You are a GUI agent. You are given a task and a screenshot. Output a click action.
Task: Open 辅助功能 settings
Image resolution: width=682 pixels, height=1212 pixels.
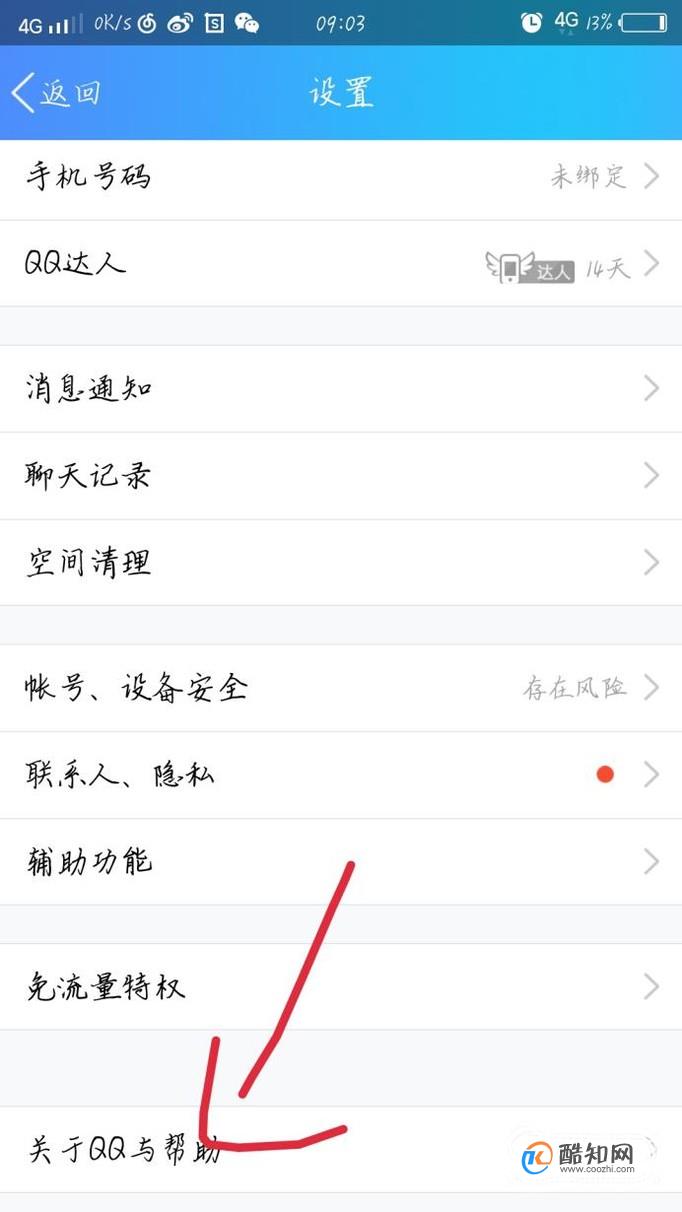point(341,861)
